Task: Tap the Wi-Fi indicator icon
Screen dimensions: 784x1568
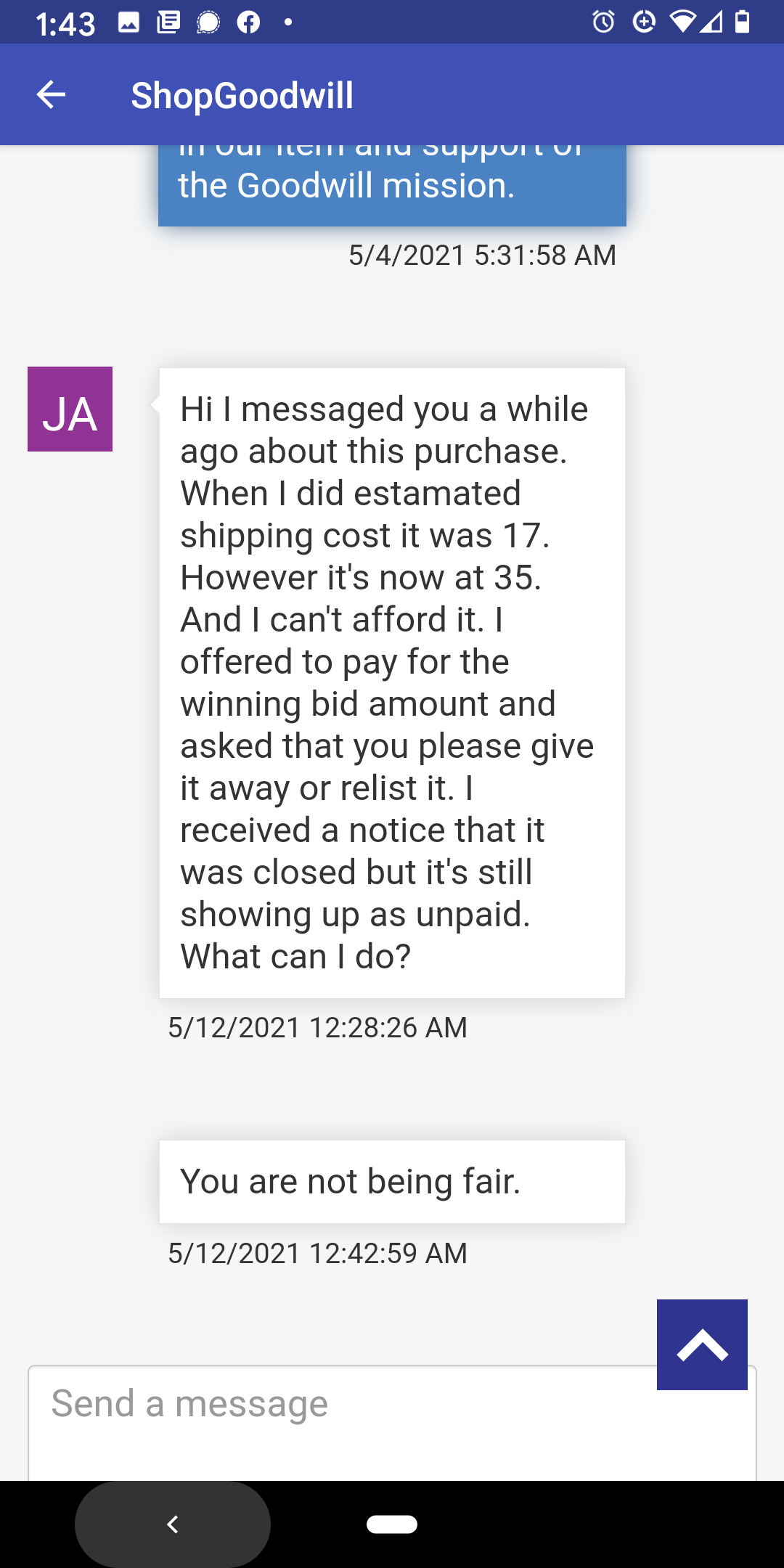Action: click(683, 23)
